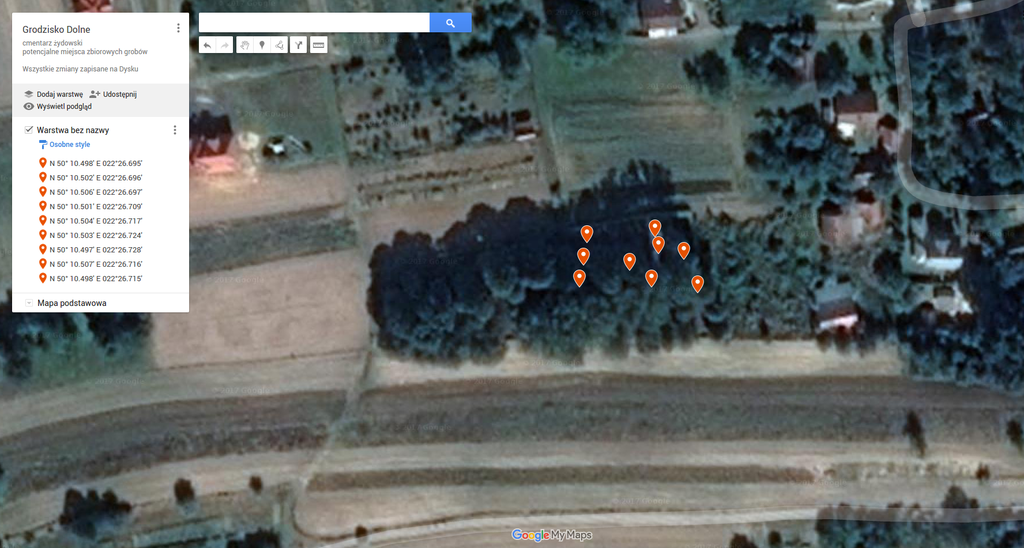Select place N 50° 10.506' E 022°26.697'
This screenshot has height=548, width=1024.
96,192
